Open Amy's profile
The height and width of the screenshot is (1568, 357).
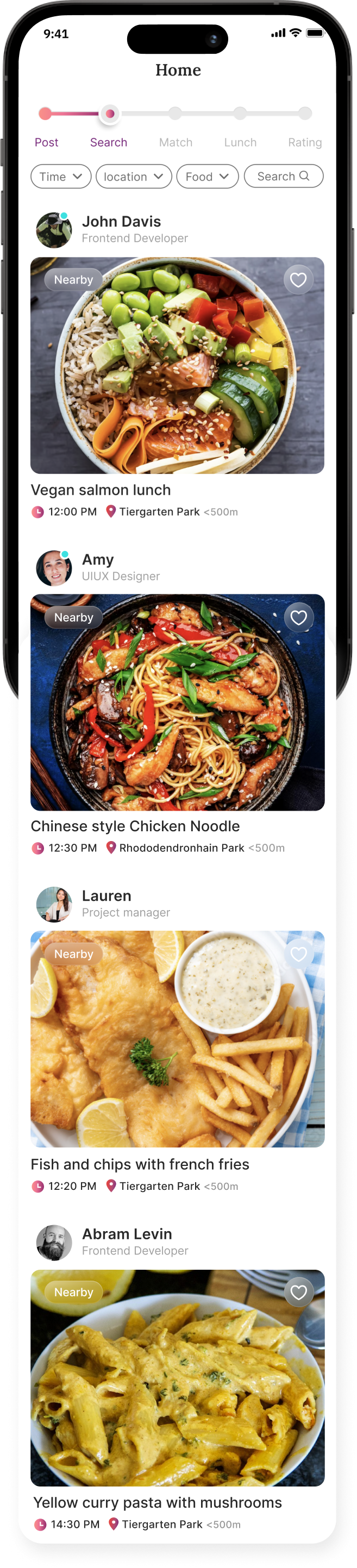pos(54,567)
